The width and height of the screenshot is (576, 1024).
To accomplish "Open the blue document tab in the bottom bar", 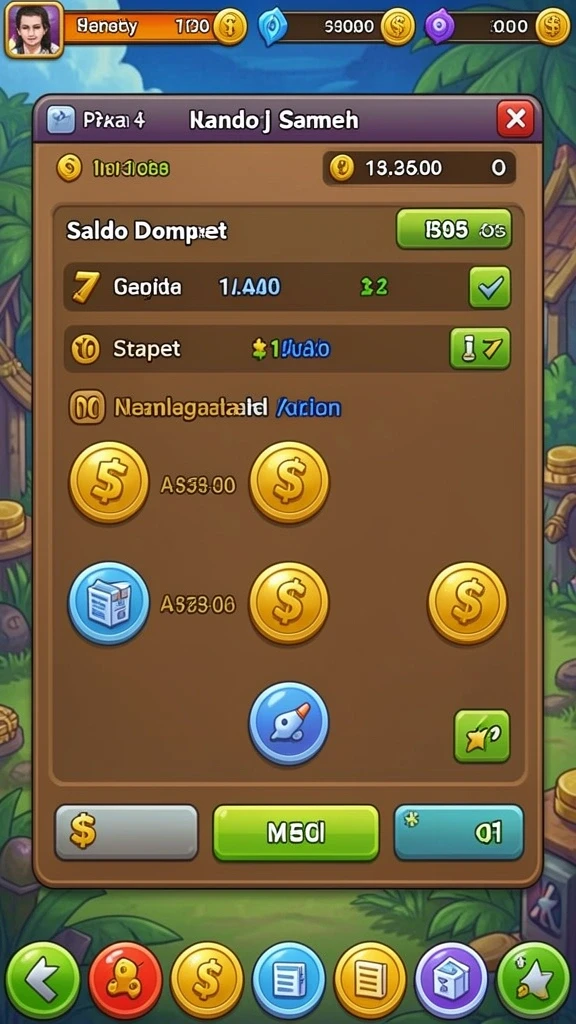I will pyautogui.click(x=288, y=980).
